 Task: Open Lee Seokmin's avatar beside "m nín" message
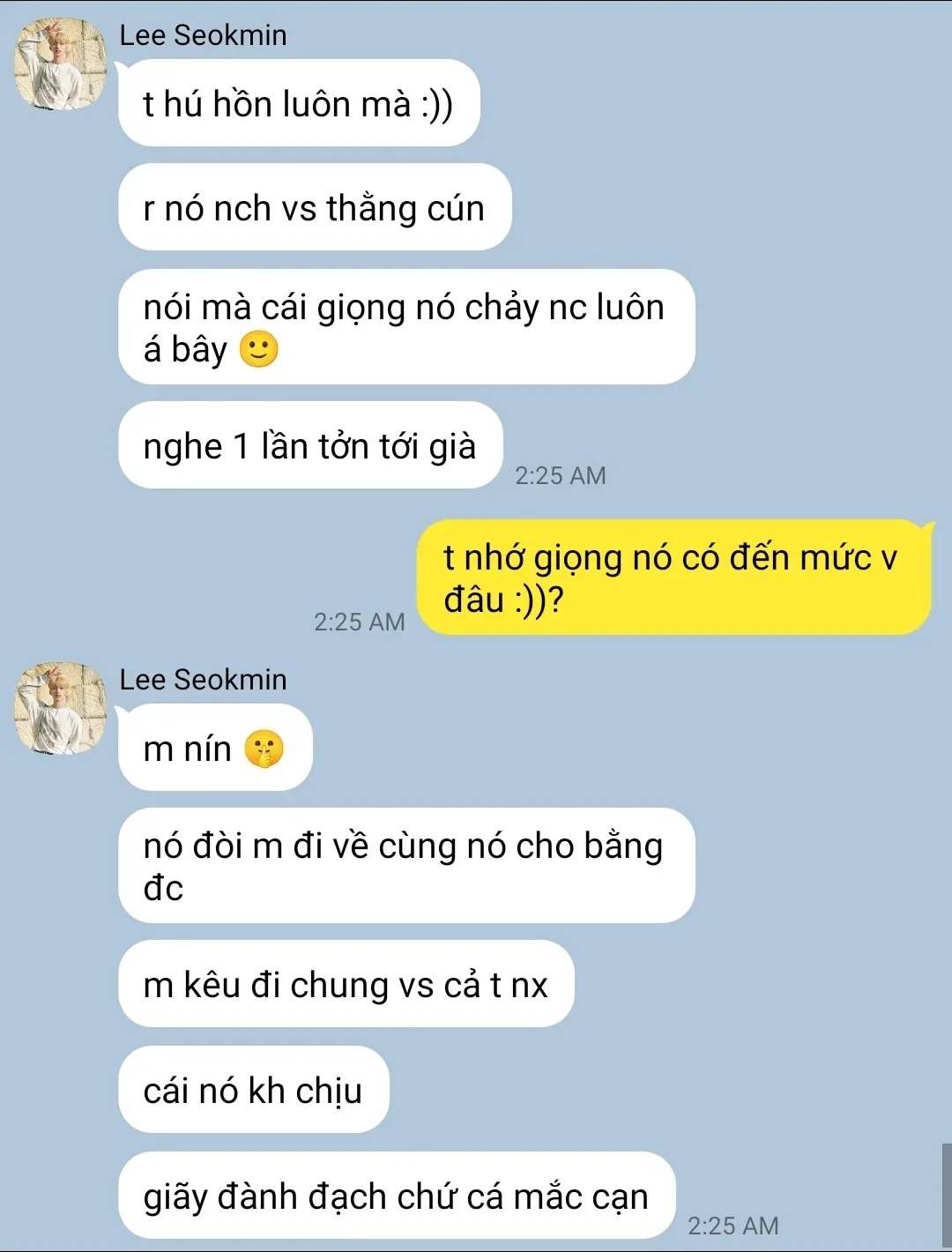pos(60,708)
